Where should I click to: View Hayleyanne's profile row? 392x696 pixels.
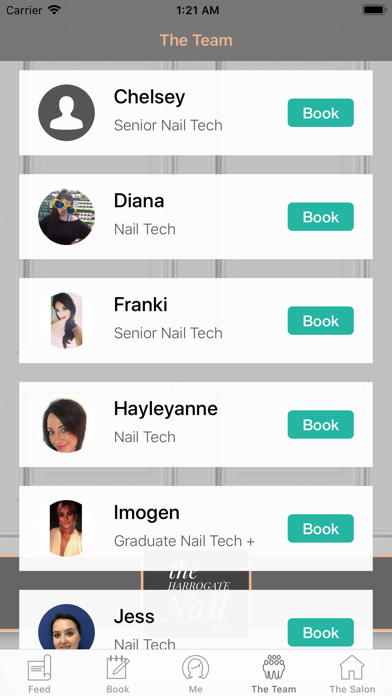(x=196, y=424)
